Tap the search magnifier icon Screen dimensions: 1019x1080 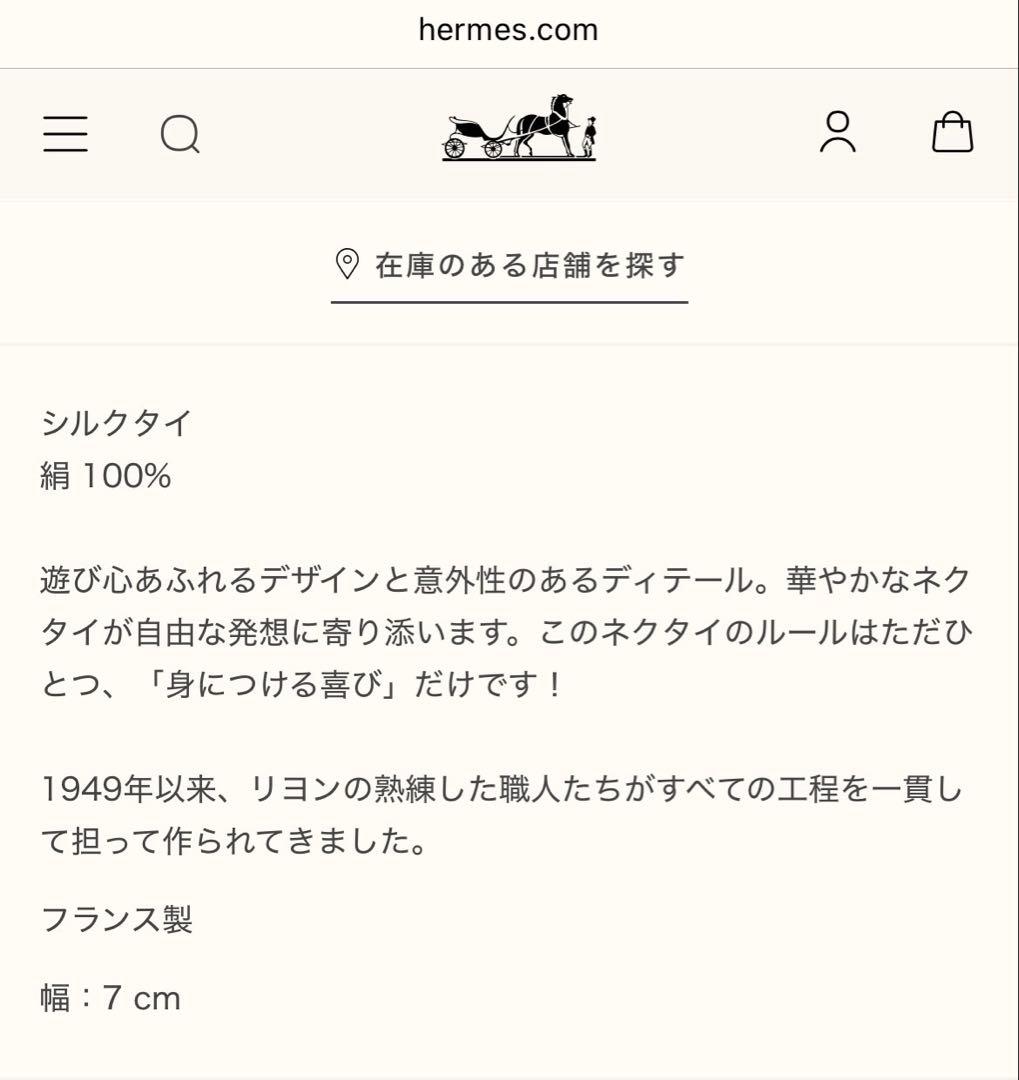[180, 133]
